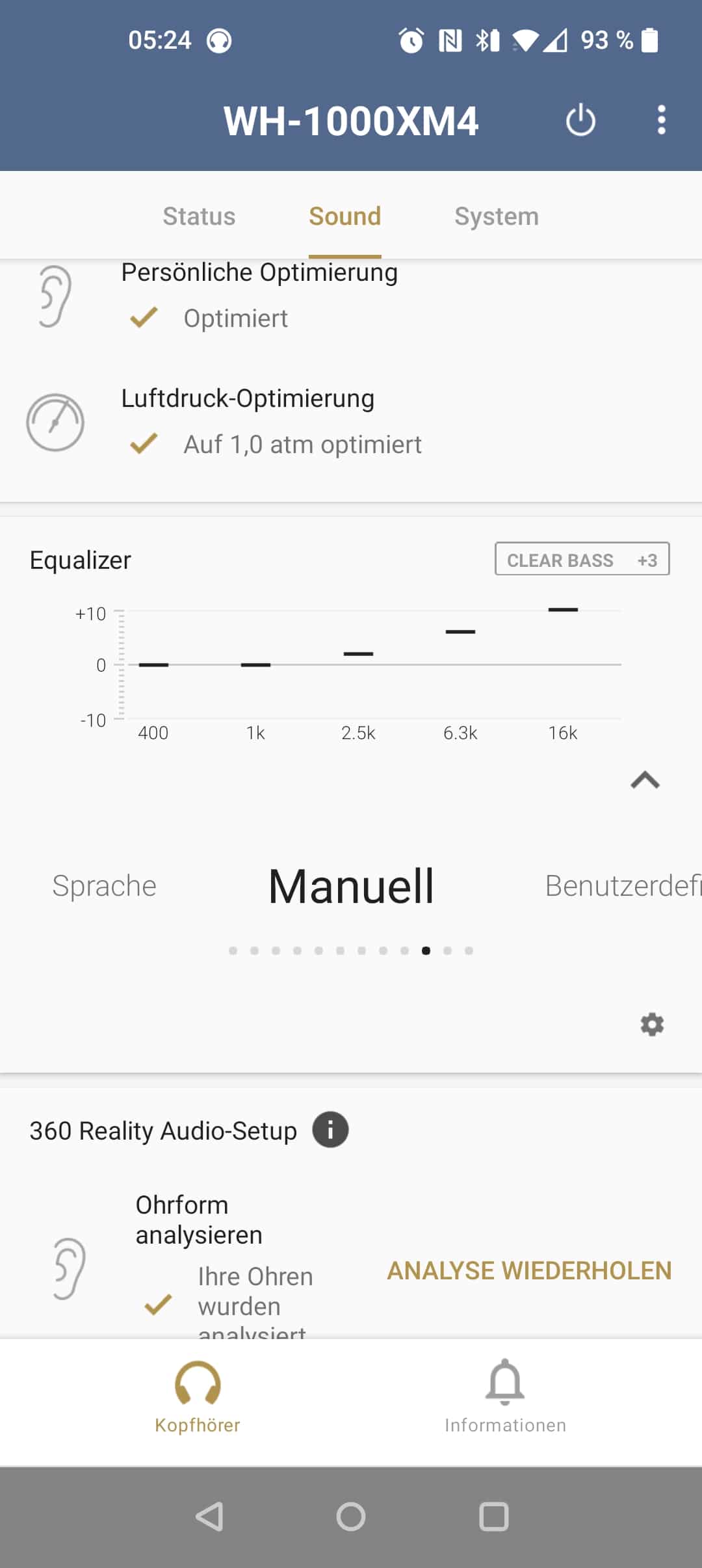
Task: Open equalizer settings gear icon
Action: 652,1025
